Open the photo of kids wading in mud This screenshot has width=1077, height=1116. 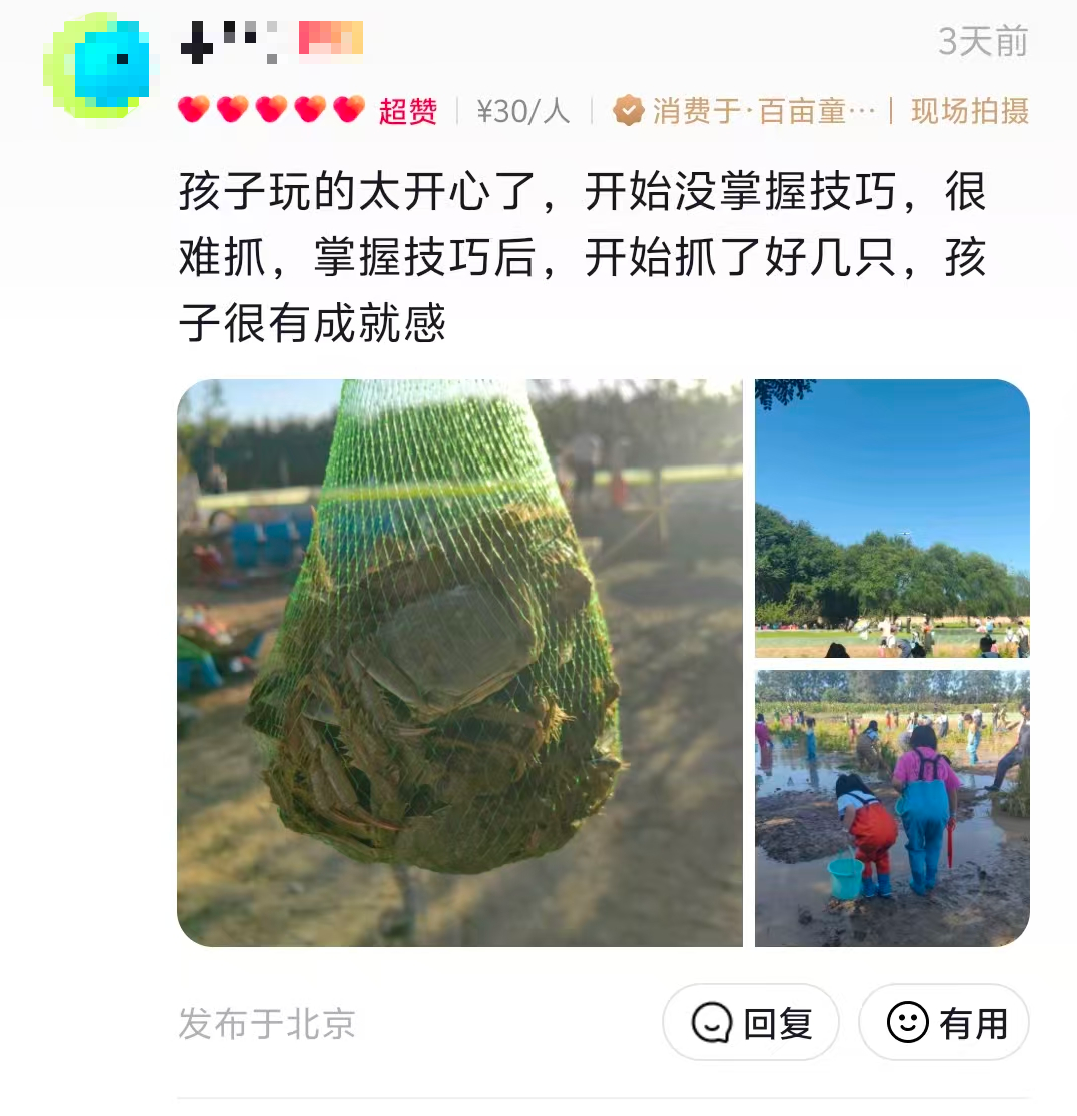pos(891,807)
